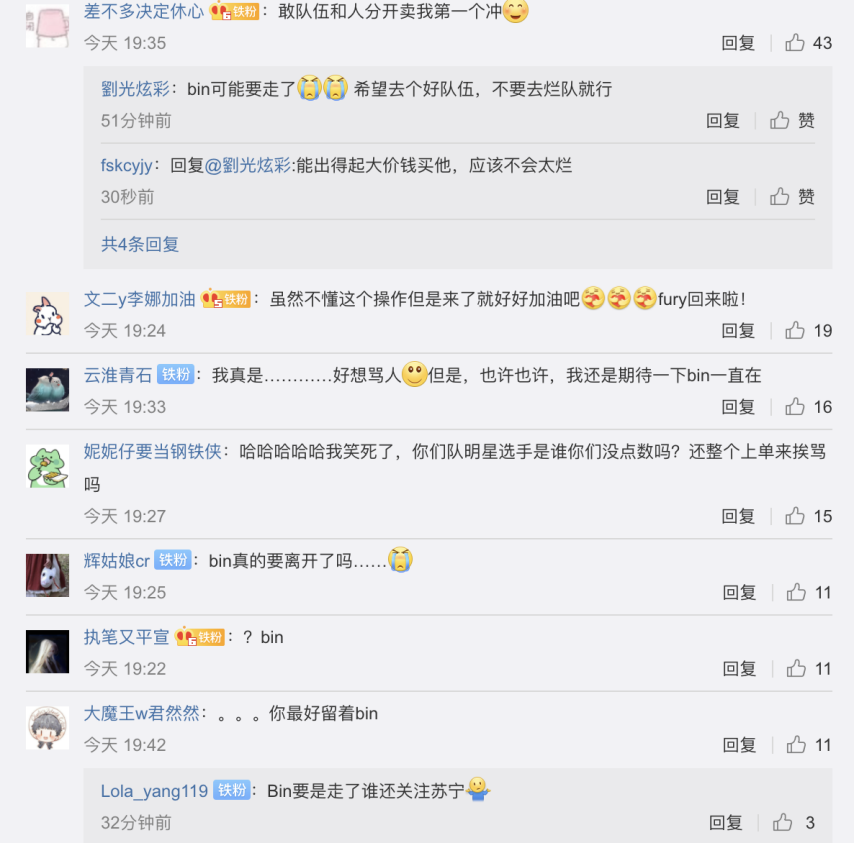Image resolution: width=854 pixels, height=843 pixels.
Task: Open 辉姑娘cr's profile name
Action: click(x=116, y=560)
